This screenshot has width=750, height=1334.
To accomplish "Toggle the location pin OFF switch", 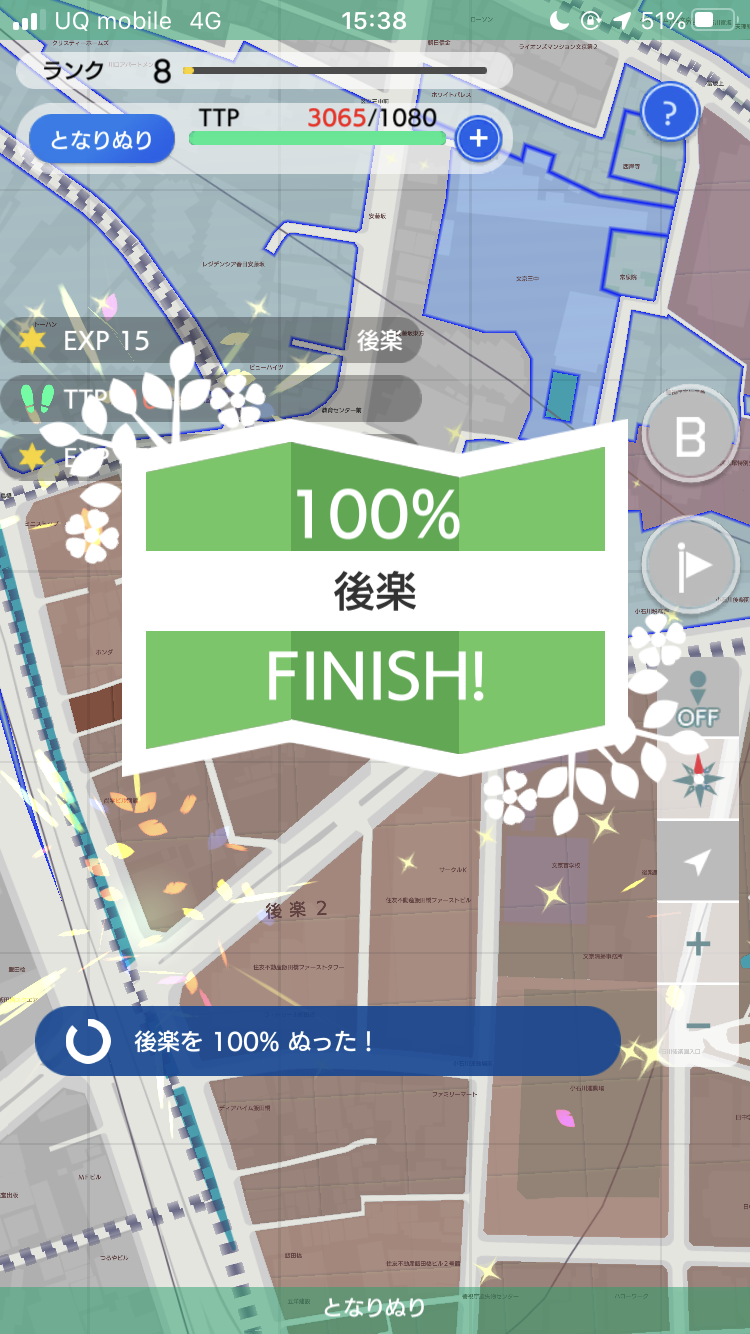I will tap(697, 698).
